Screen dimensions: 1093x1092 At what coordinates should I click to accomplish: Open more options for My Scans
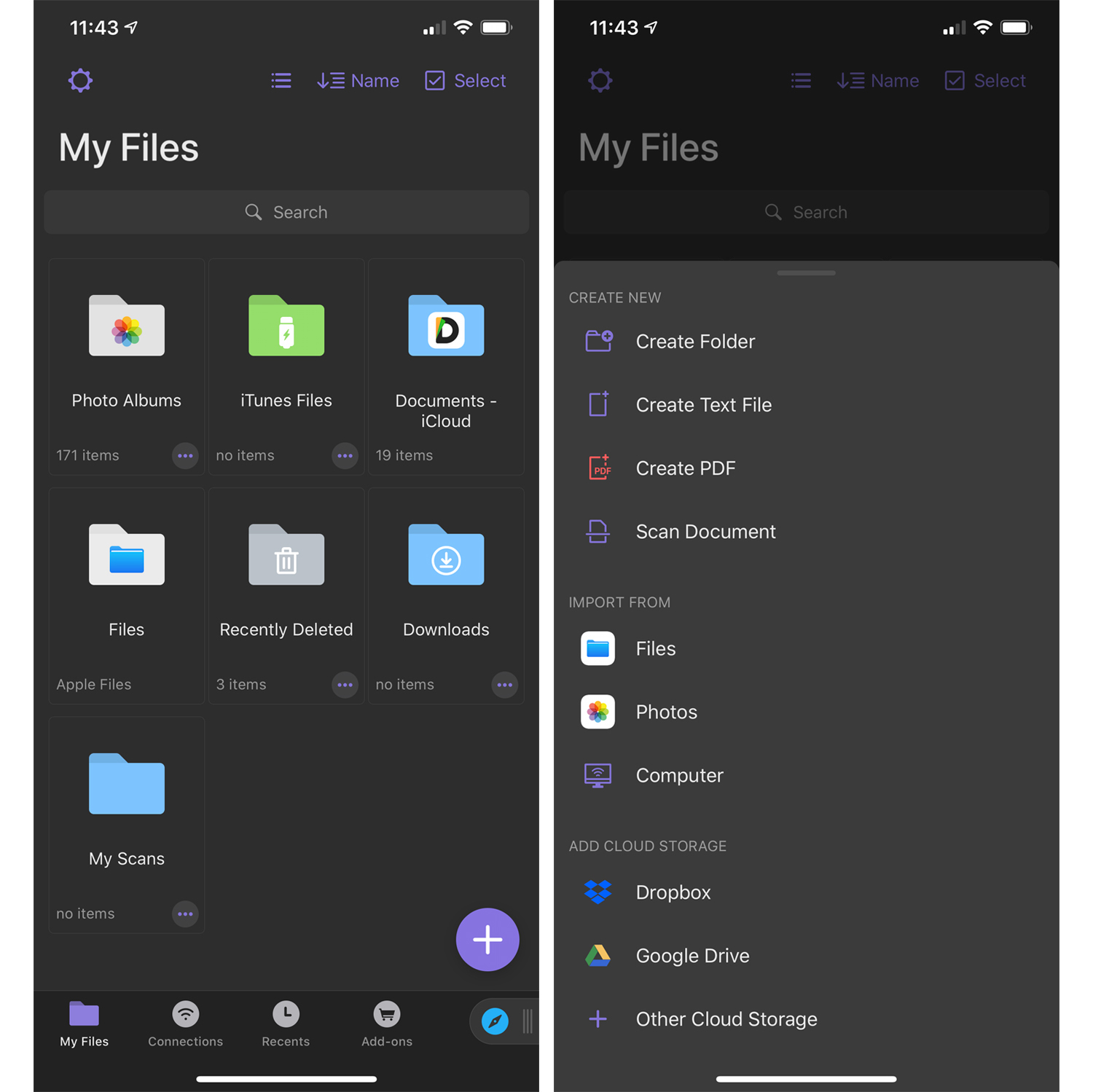point(185,914)
